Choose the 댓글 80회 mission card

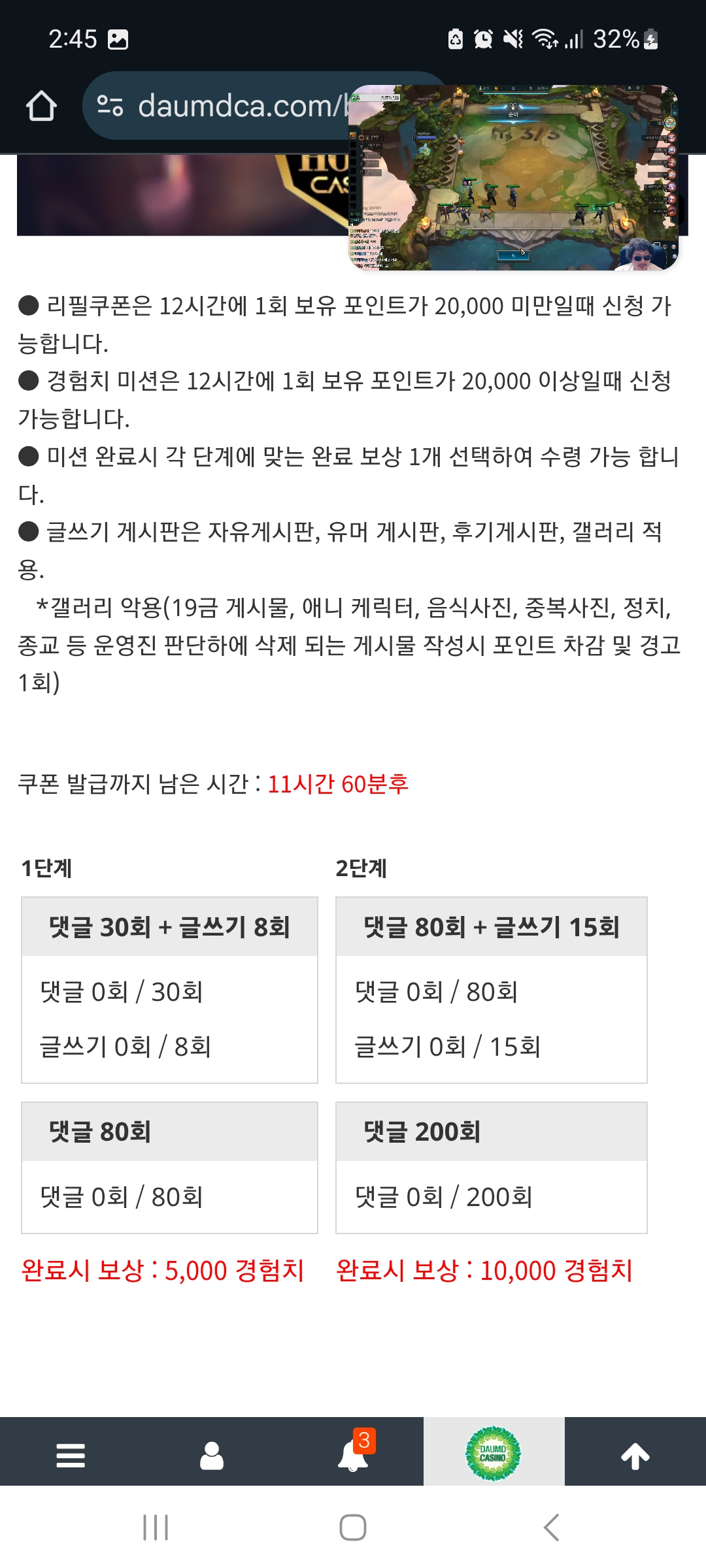(169, 1132)
